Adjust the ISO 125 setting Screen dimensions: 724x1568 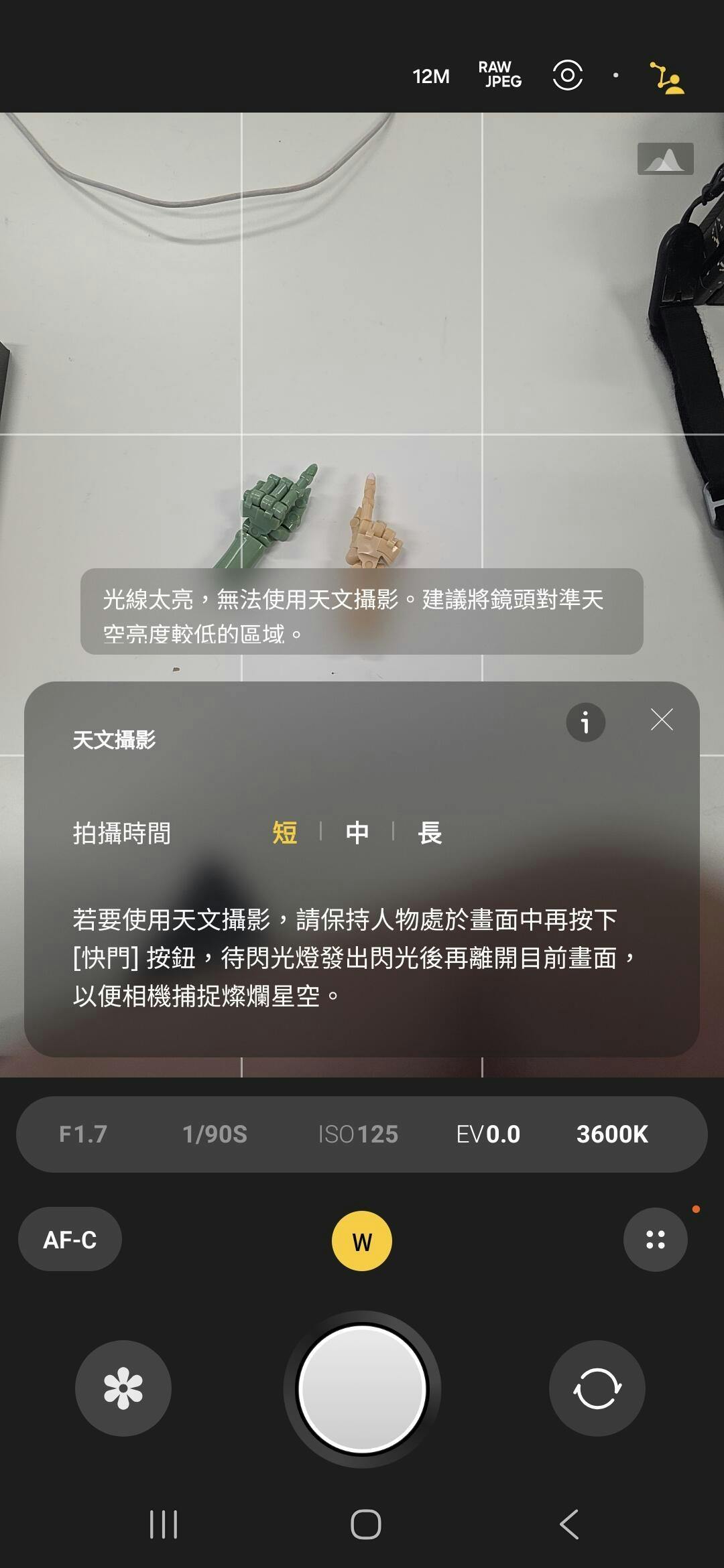click(x=358, y=1134)
